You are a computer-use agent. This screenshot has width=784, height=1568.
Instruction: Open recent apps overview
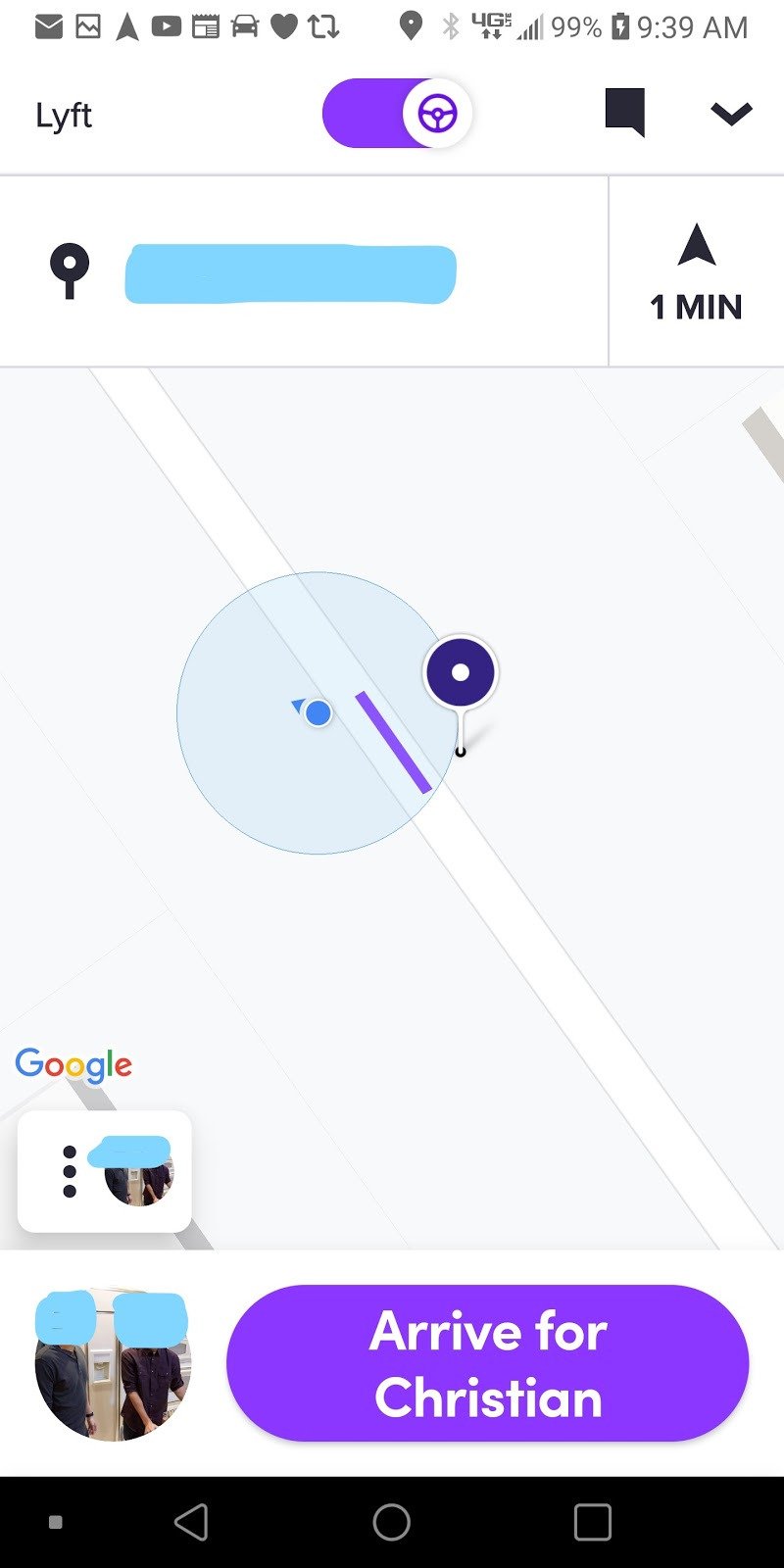[x=592, y=1522]
